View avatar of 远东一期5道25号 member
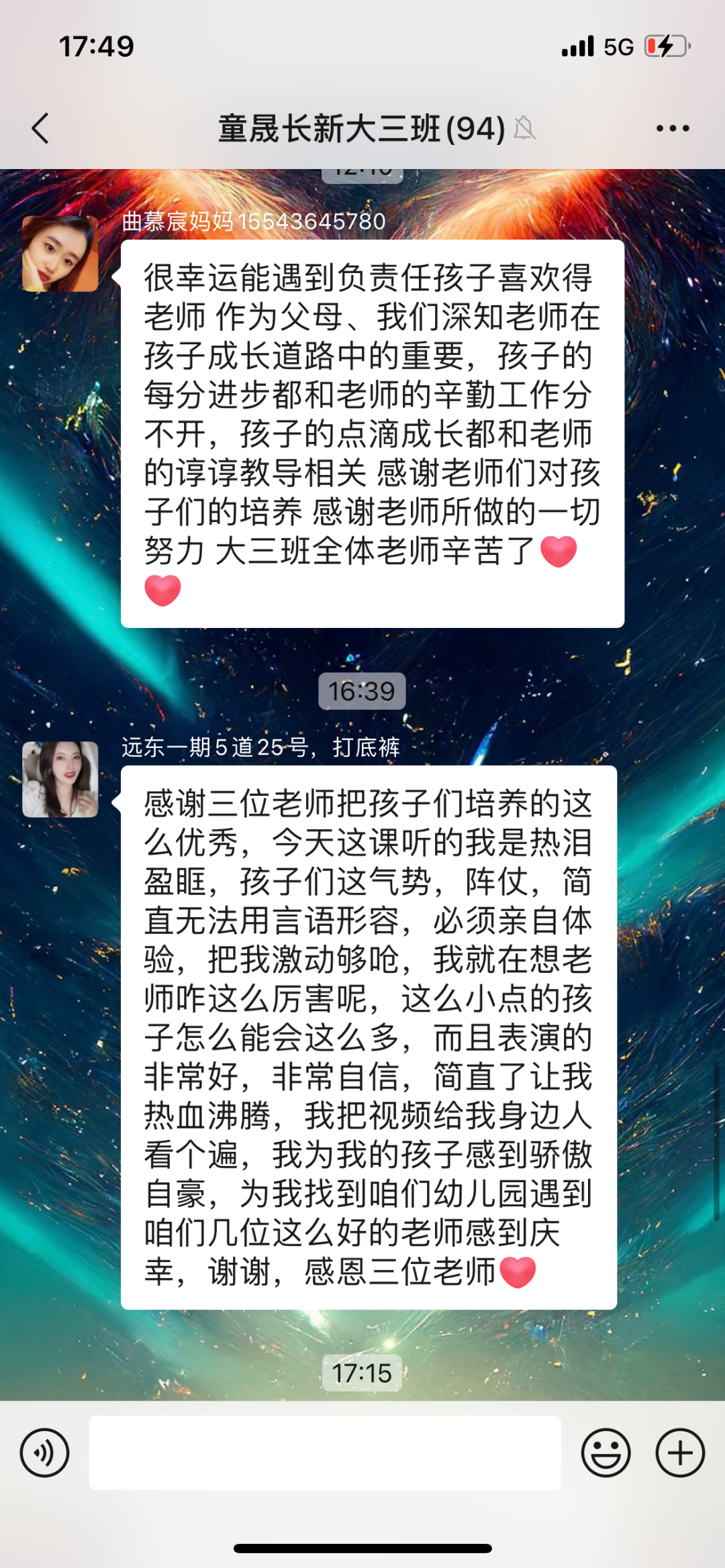The height and width of the screenshot is (1568, 725). click(60, 779)
